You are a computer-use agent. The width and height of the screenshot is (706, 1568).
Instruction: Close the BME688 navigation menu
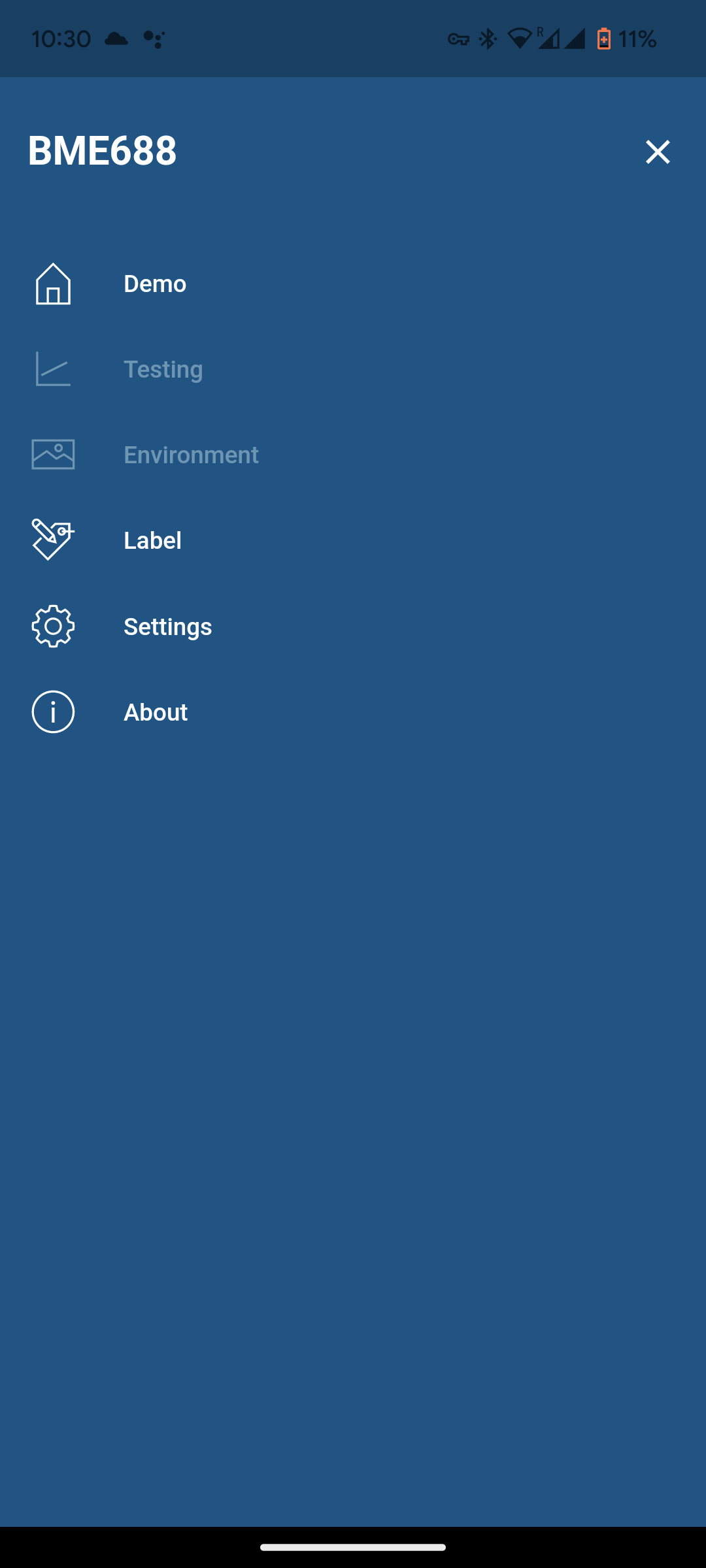coord(658,152)
